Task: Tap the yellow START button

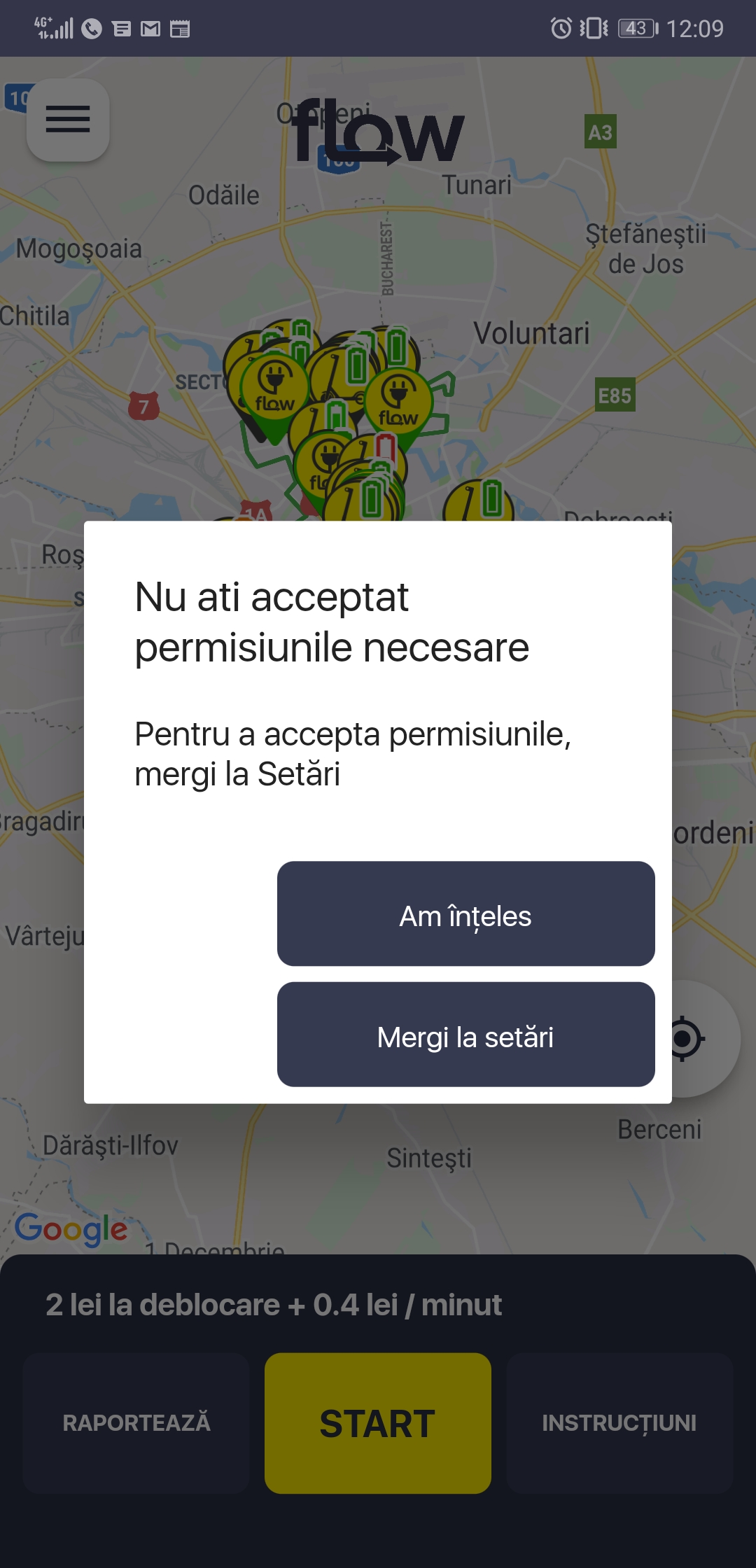Action: tap(378, 1423)
